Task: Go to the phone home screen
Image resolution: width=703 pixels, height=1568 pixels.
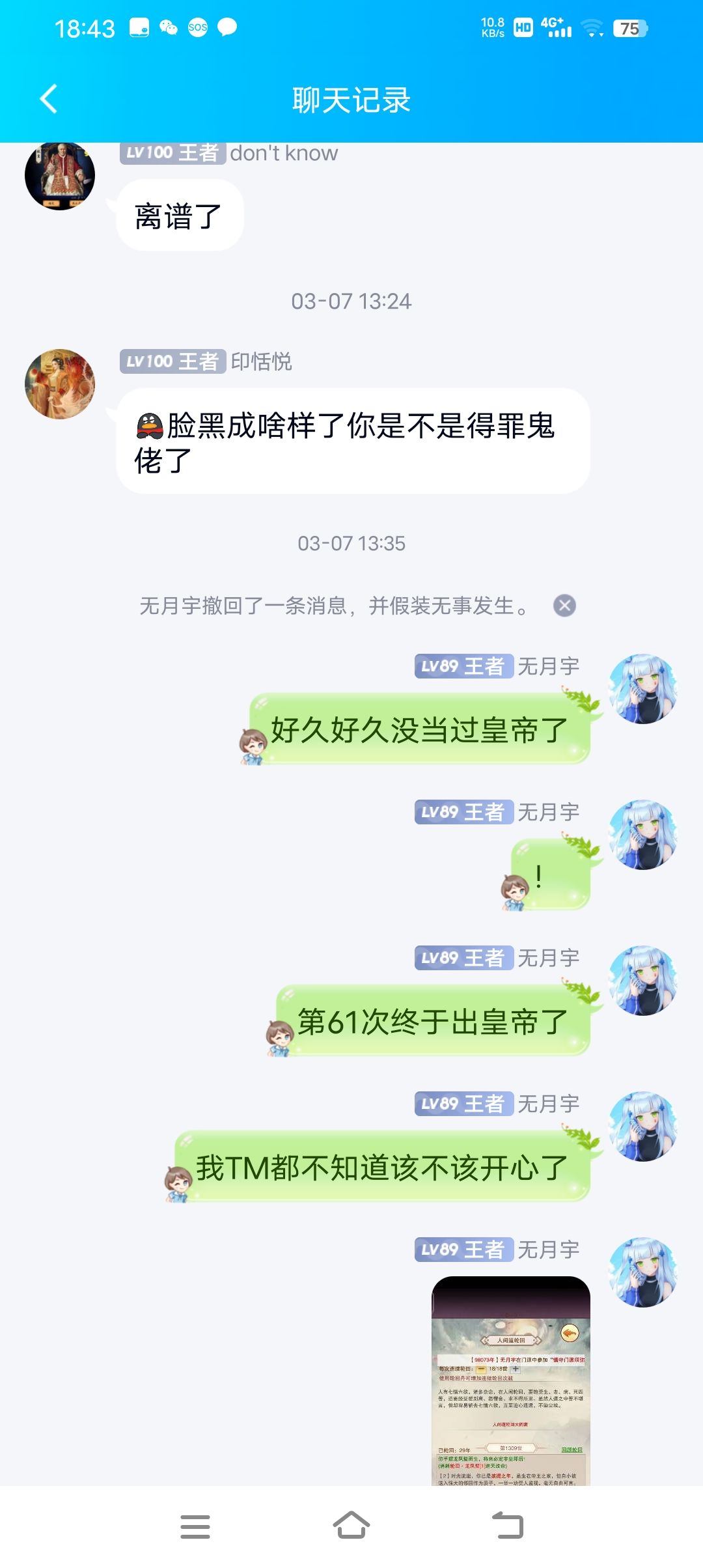Action: (x=351, y=1525)
